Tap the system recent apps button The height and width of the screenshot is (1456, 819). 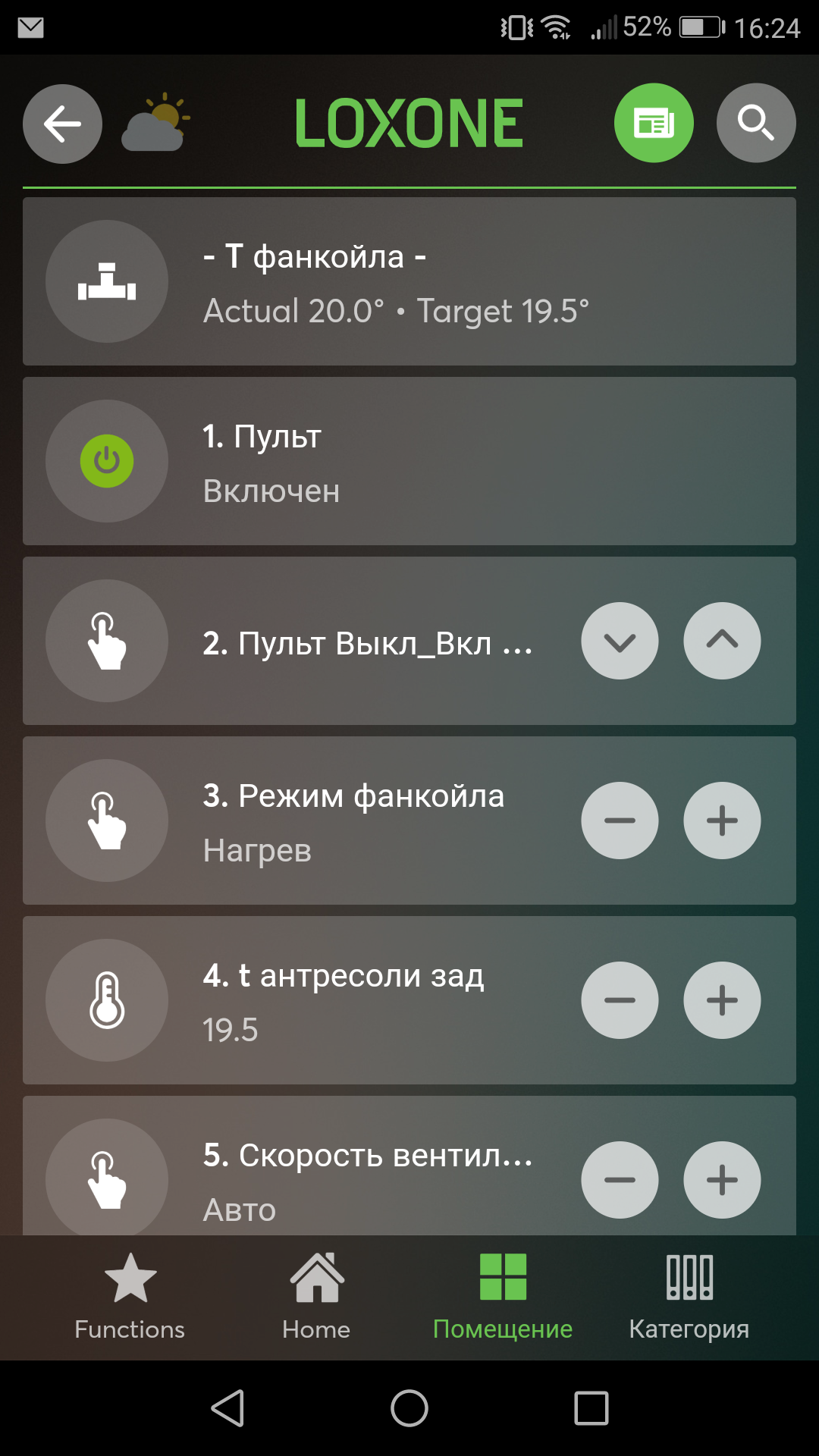coord(591,1408)
